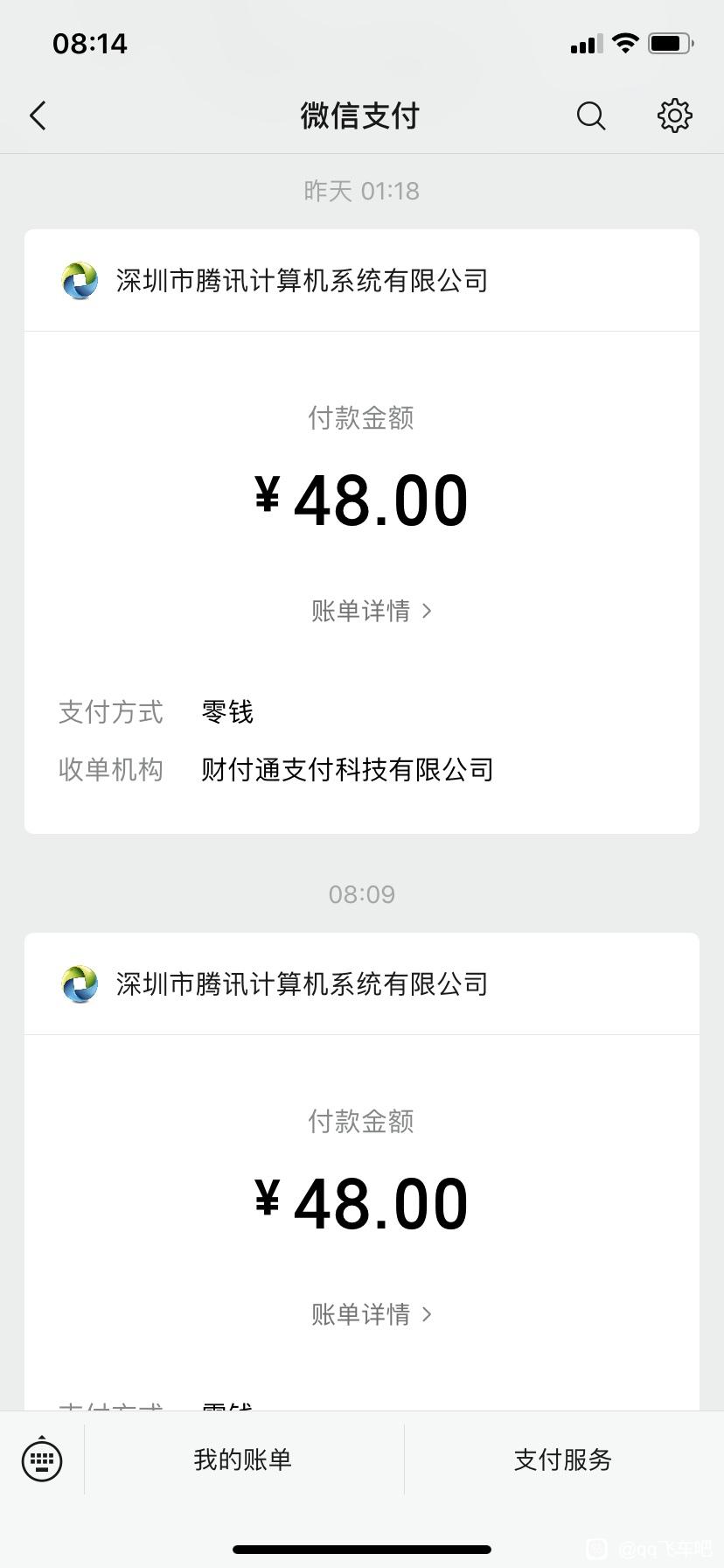This screenshot has width=724, height=1568.
Task: Open 账单详情 for the 08:09 payment
Action: tap(372, 1314)
